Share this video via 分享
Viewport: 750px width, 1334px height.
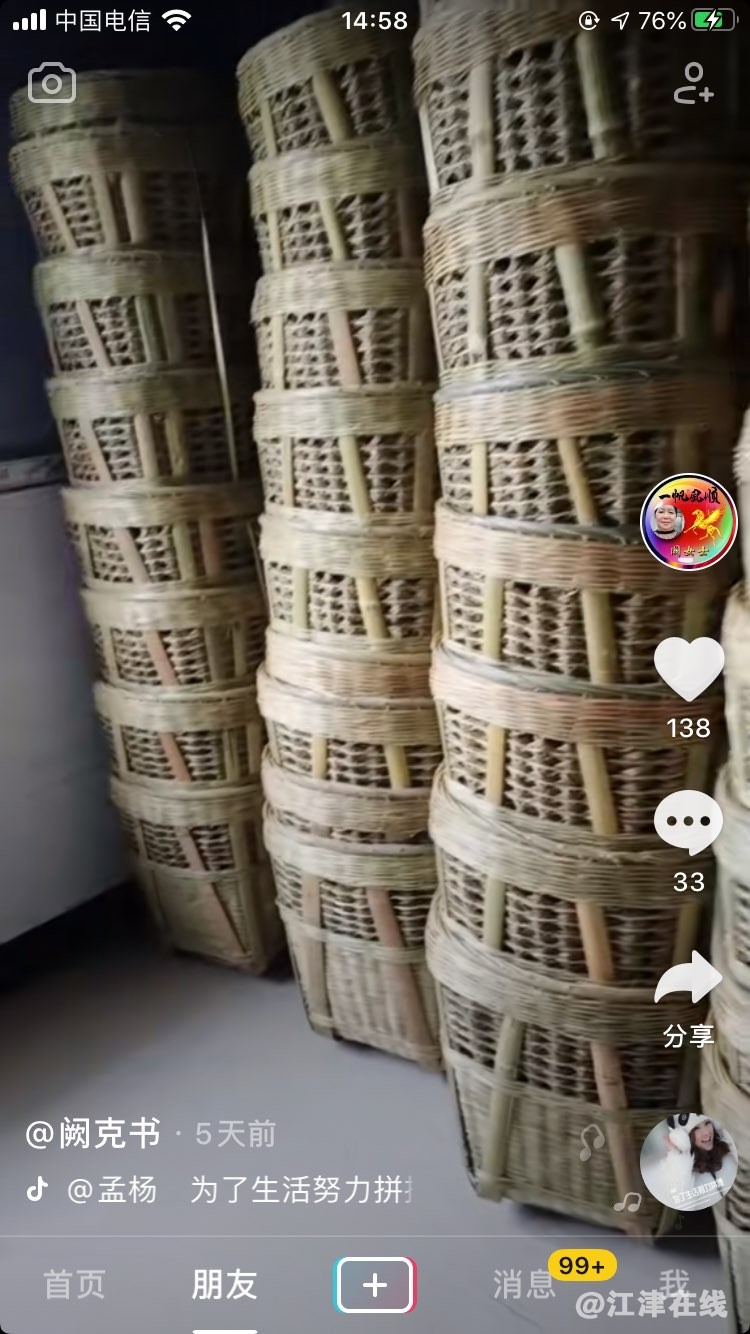(x=688, y=980)
